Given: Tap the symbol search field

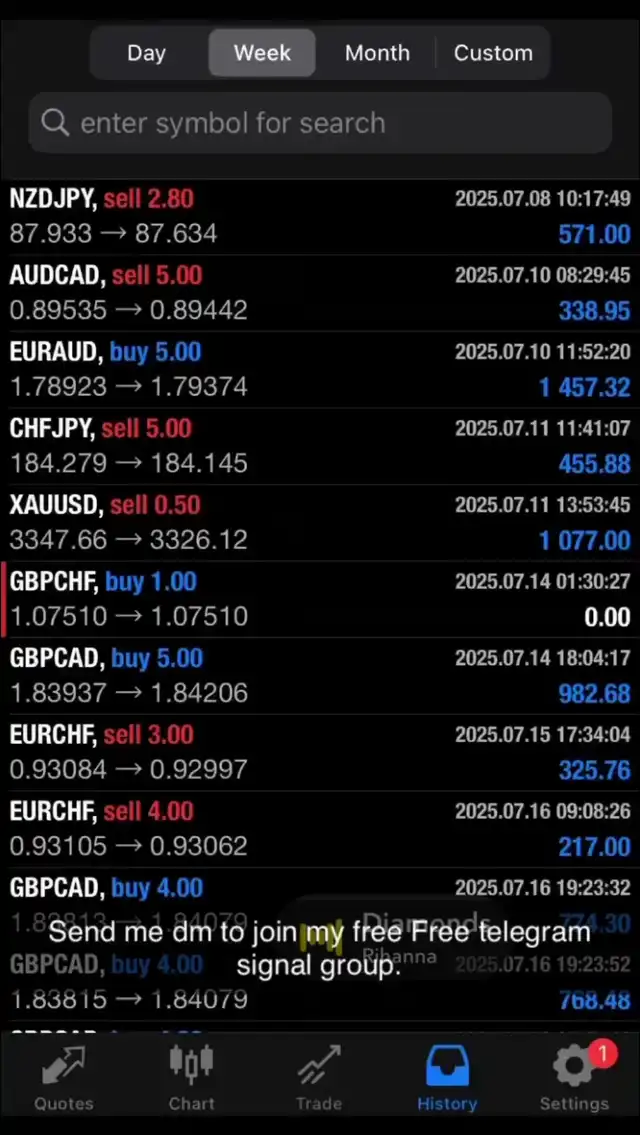Looking at the screenshot, I should coord(320,123).
